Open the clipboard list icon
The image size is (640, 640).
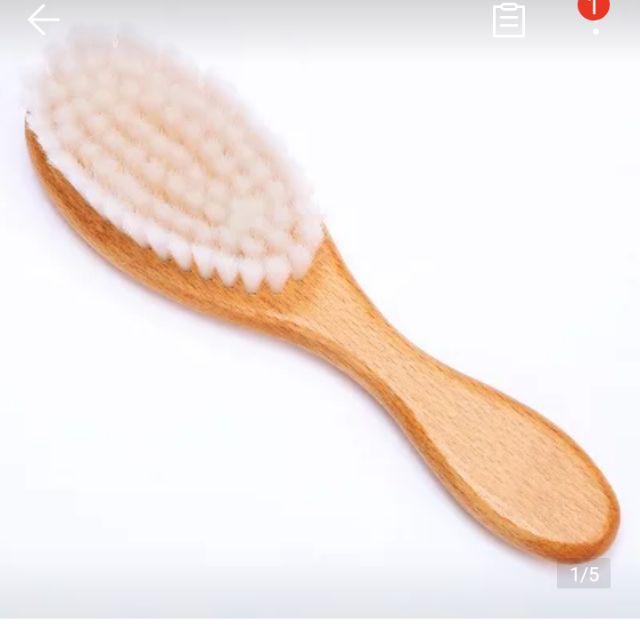[x=509, y=20]
